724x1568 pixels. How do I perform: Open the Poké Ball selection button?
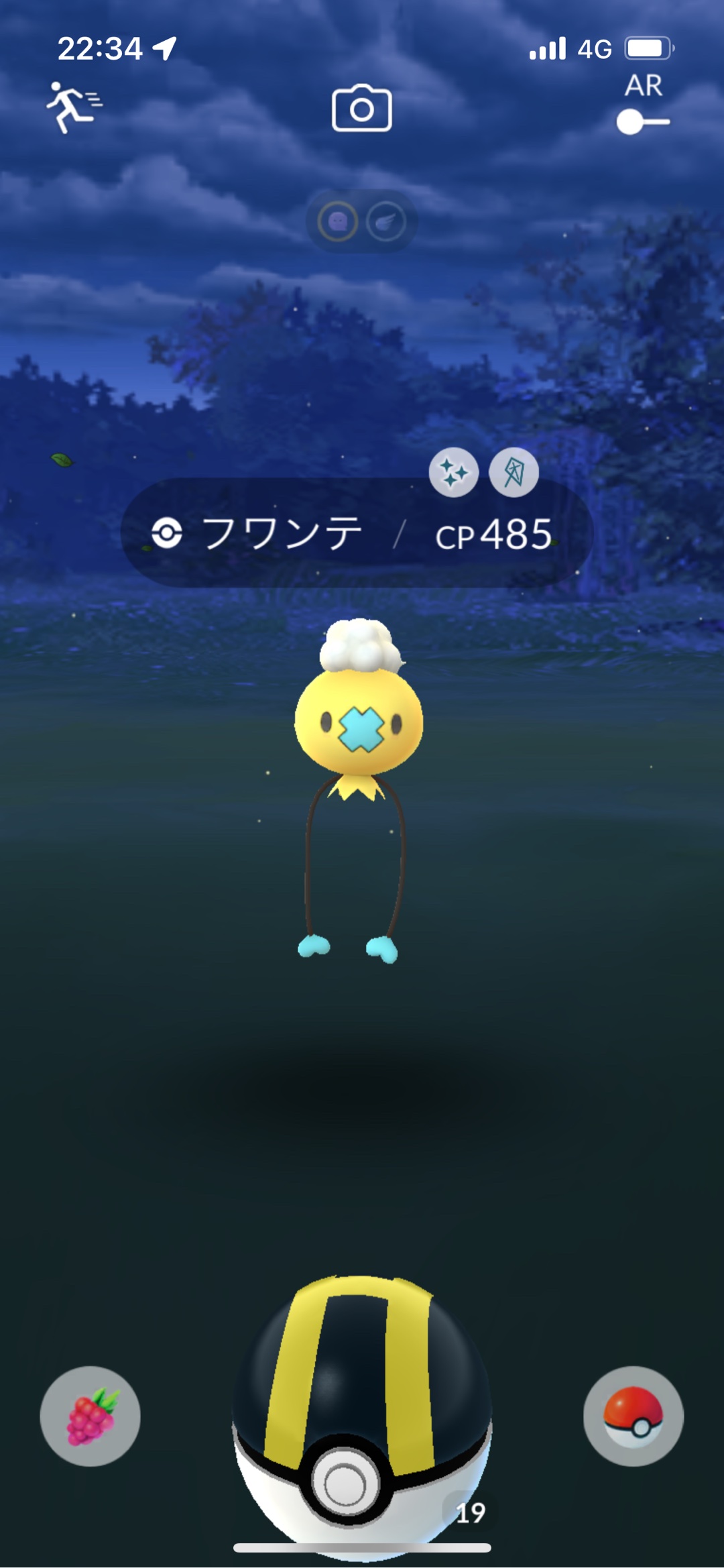pos(633,1416)
